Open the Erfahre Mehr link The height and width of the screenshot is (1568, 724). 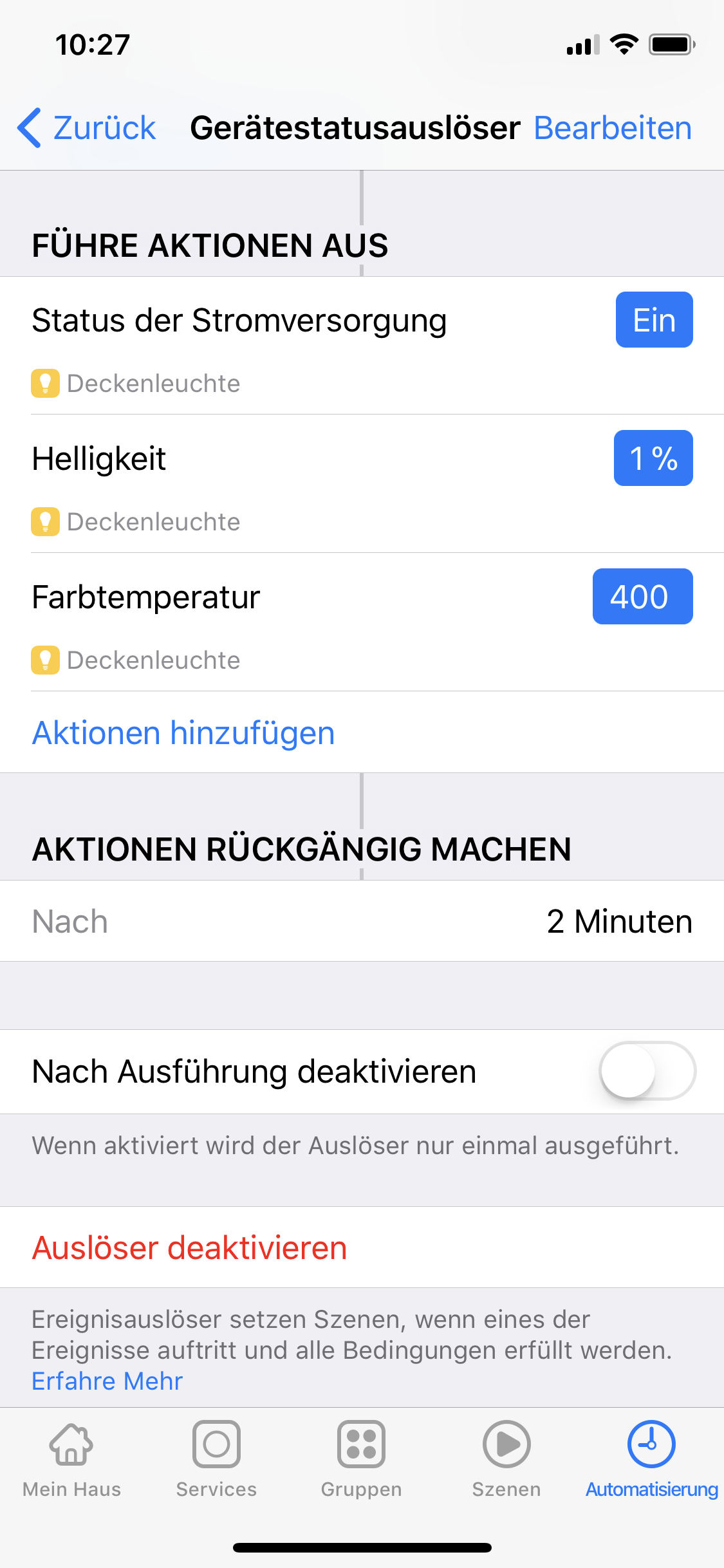(x=107, y=1381)
